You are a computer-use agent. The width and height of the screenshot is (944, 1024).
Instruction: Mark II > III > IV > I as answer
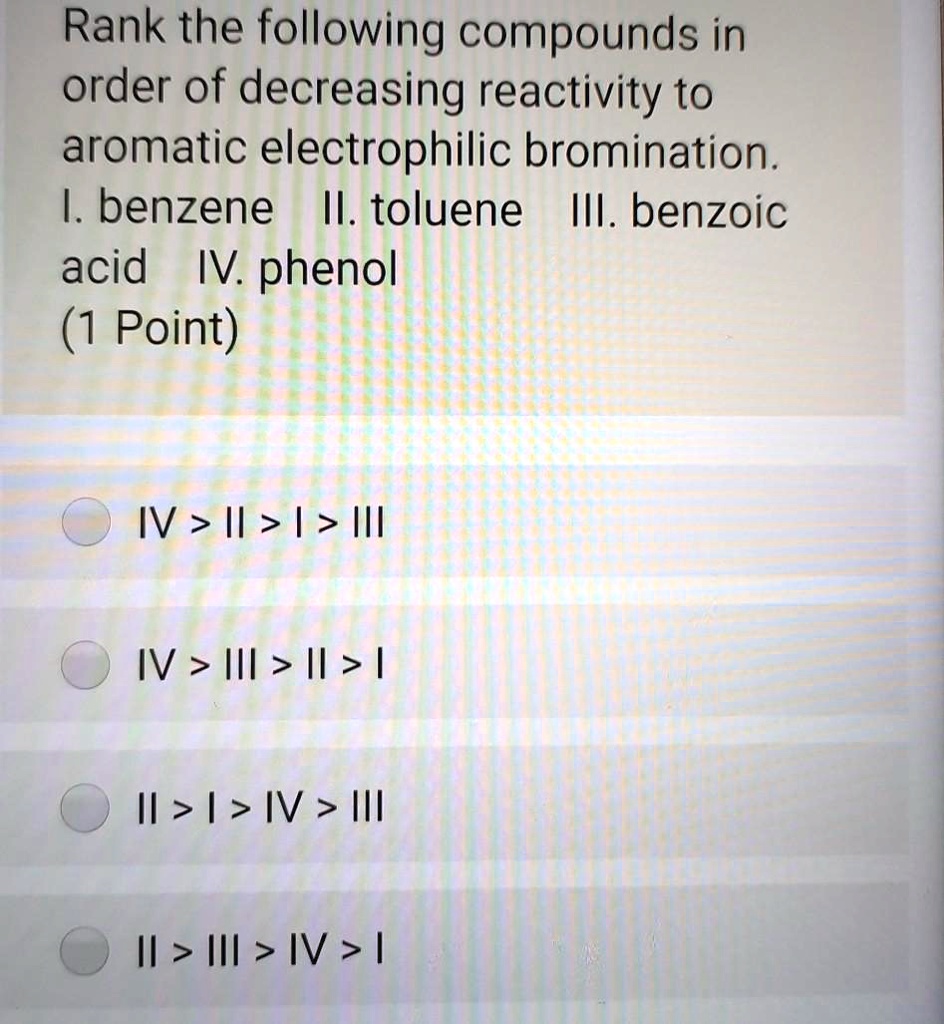tap(85, 949)
